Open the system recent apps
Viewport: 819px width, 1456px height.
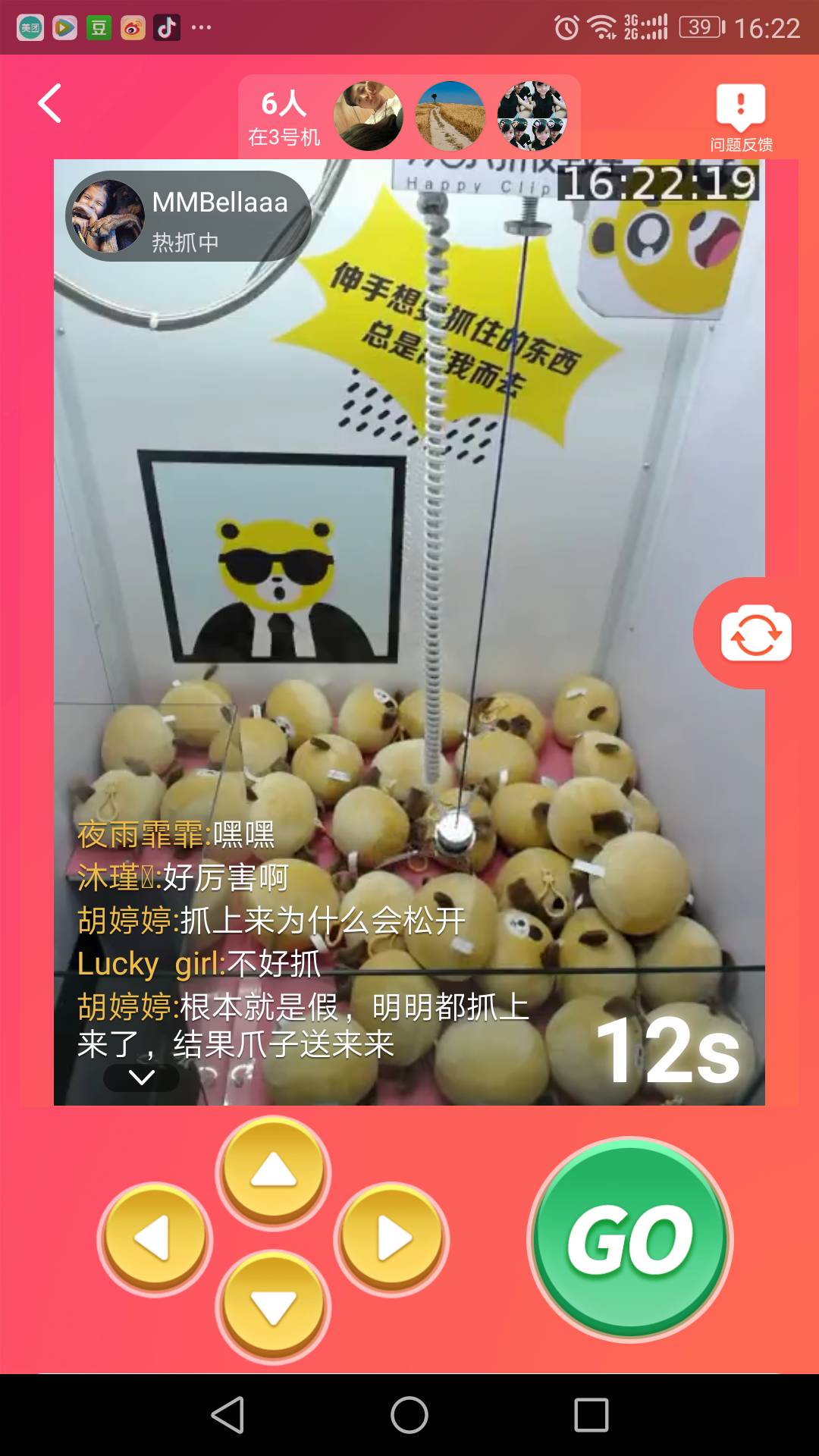pyautogui.click(x=591, y=1415)
